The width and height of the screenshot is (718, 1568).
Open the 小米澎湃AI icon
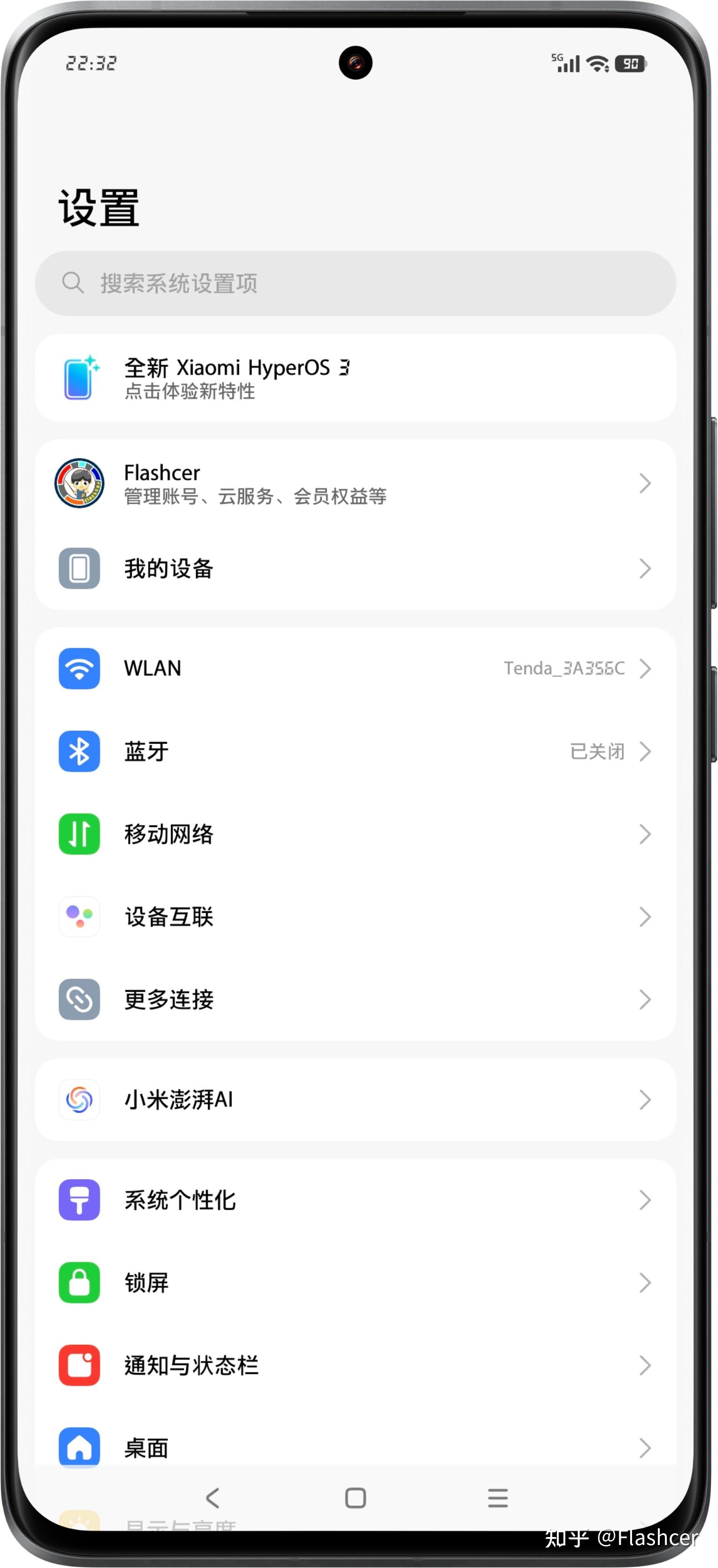point(78,1100)
